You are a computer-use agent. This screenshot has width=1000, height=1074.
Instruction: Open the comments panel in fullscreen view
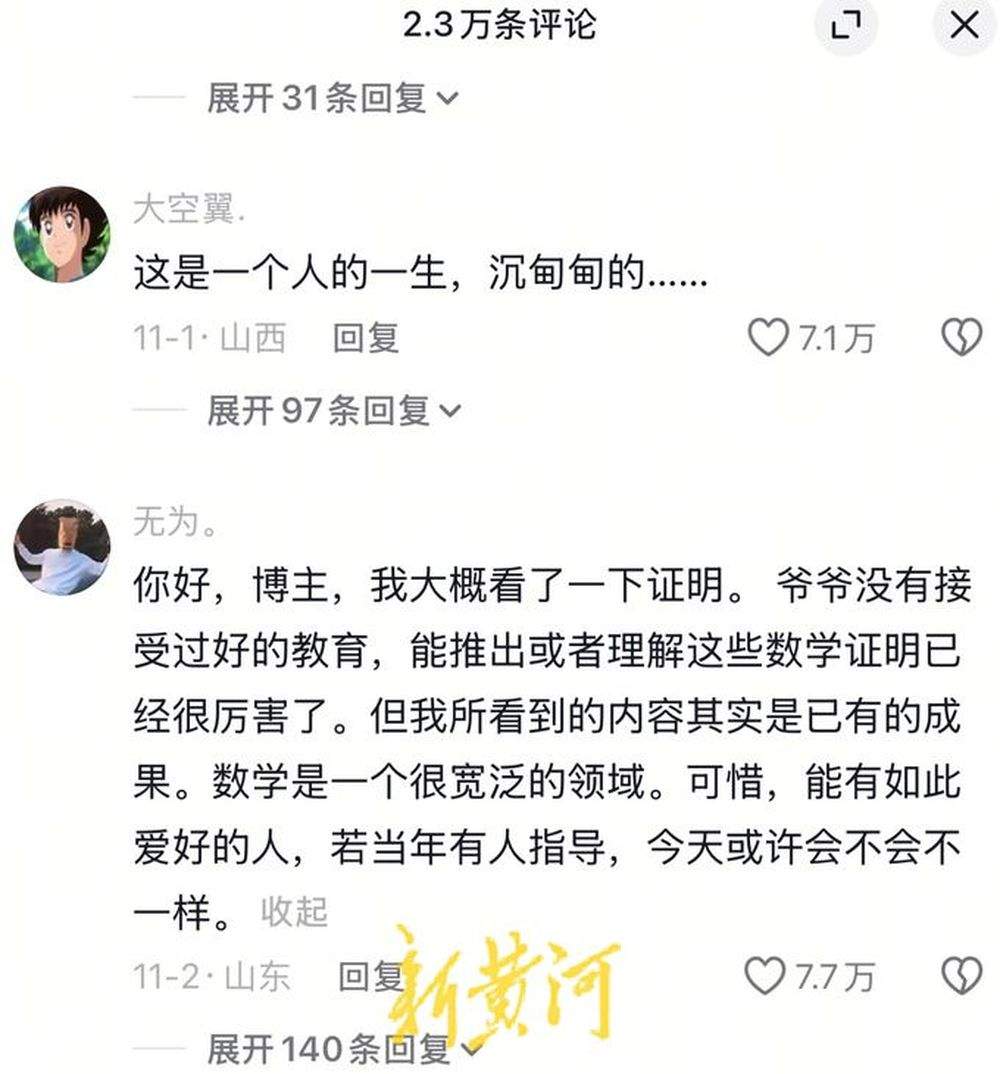(847, 25)
